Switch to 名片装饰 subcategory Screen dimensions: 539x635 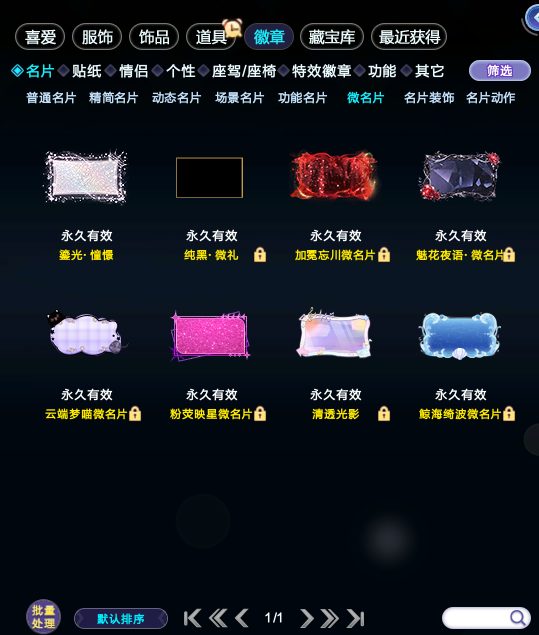[429, 98]
